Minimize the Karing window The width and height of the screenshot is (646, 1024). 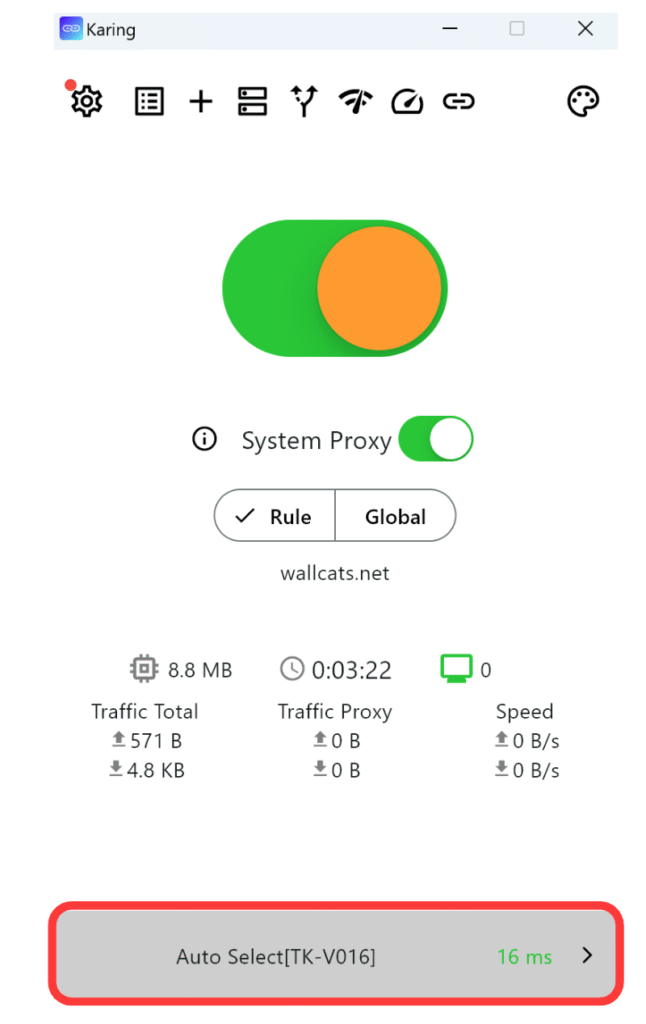(x=449, y=29)
